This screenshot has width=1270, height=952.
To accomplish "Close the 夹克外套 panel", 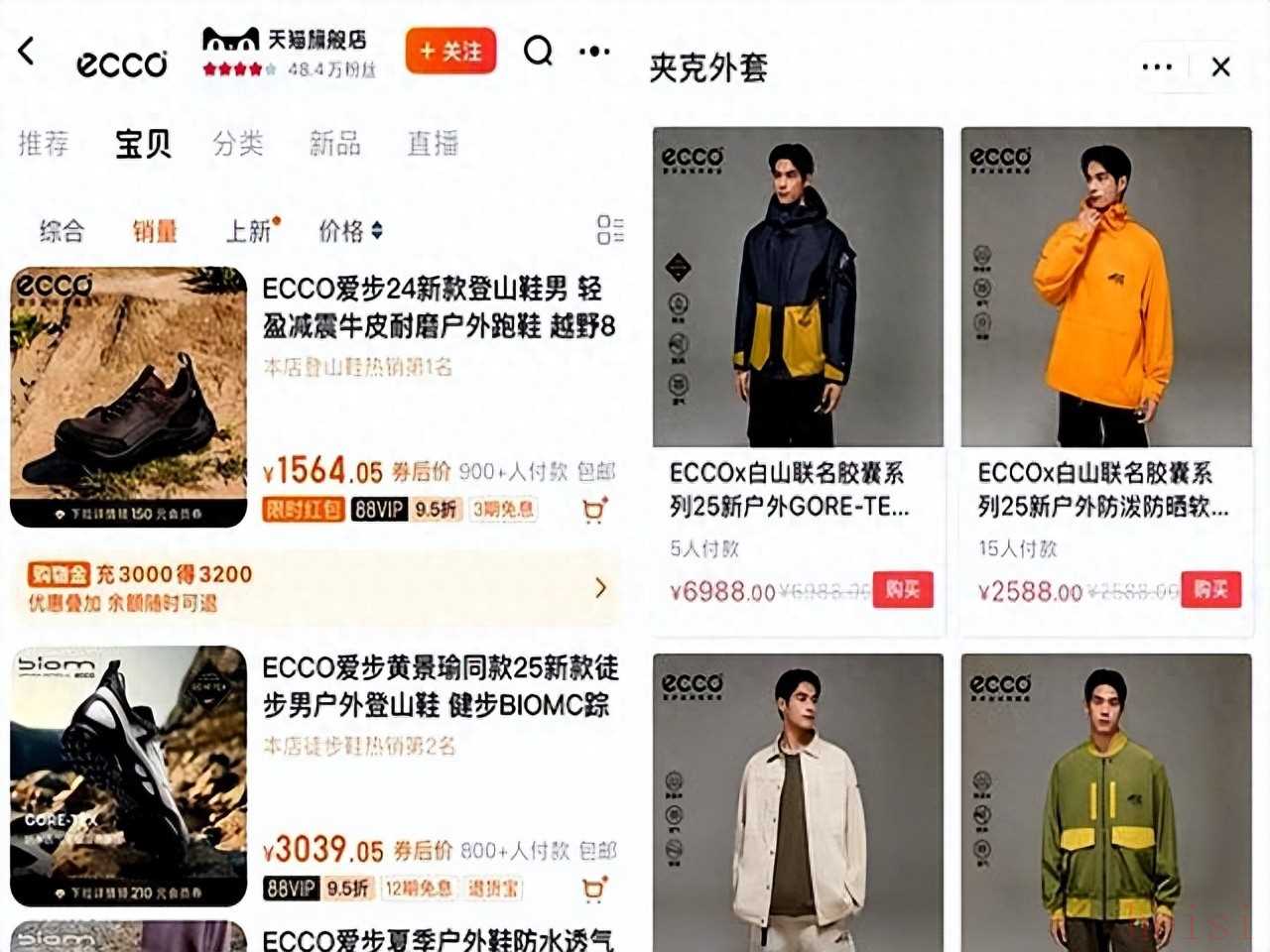I will pos(1220,66).
